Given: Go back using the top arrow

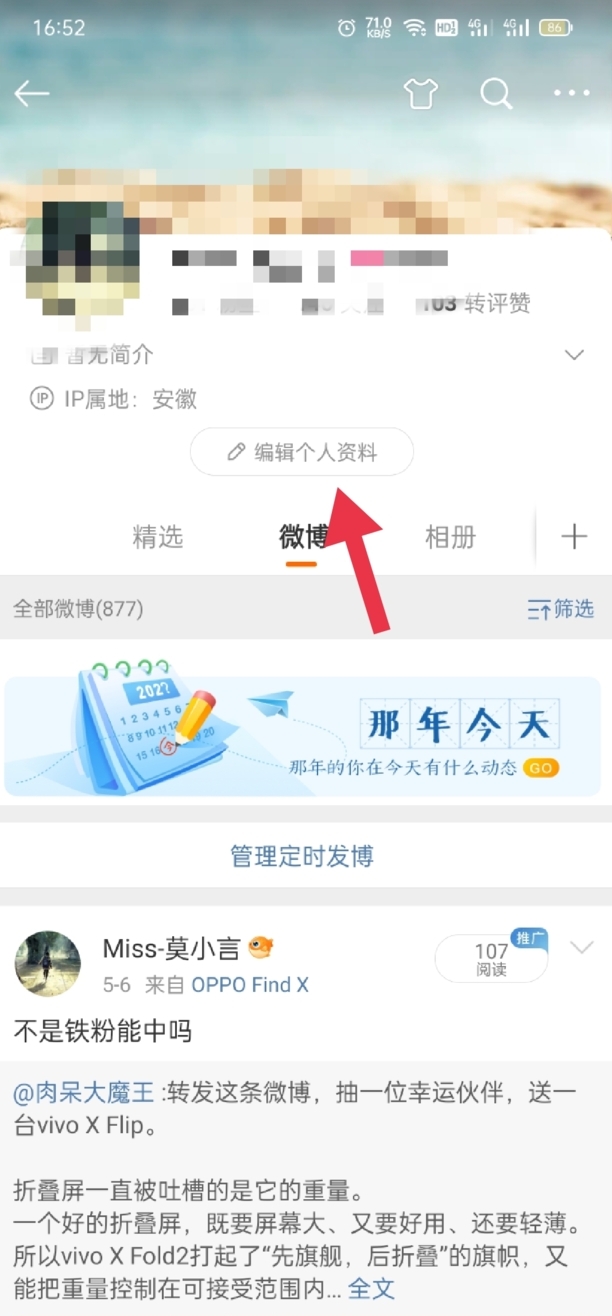Looking at the screenshot, I should [x=32, y=94].
